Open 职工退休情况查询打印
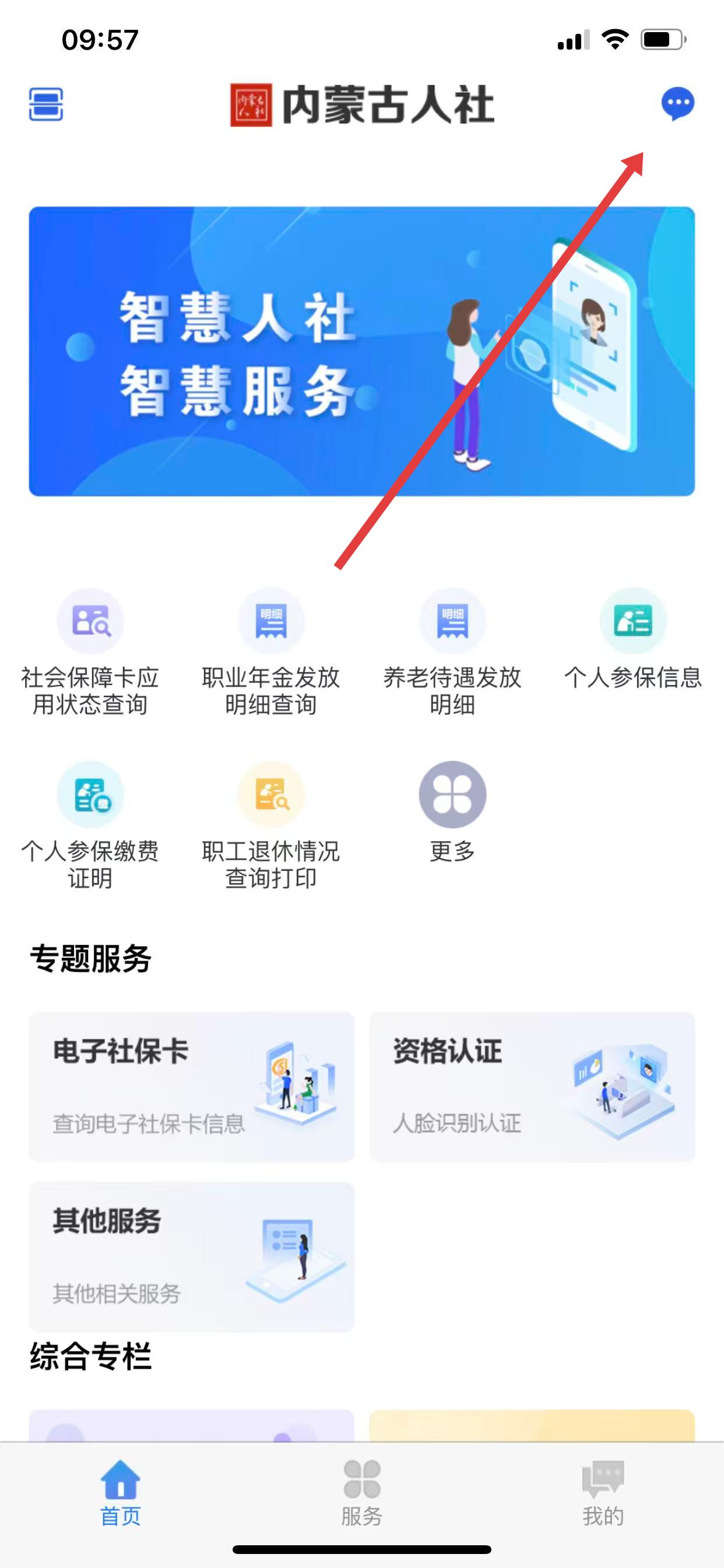The image size is (724, 1568). click(270, 825)
